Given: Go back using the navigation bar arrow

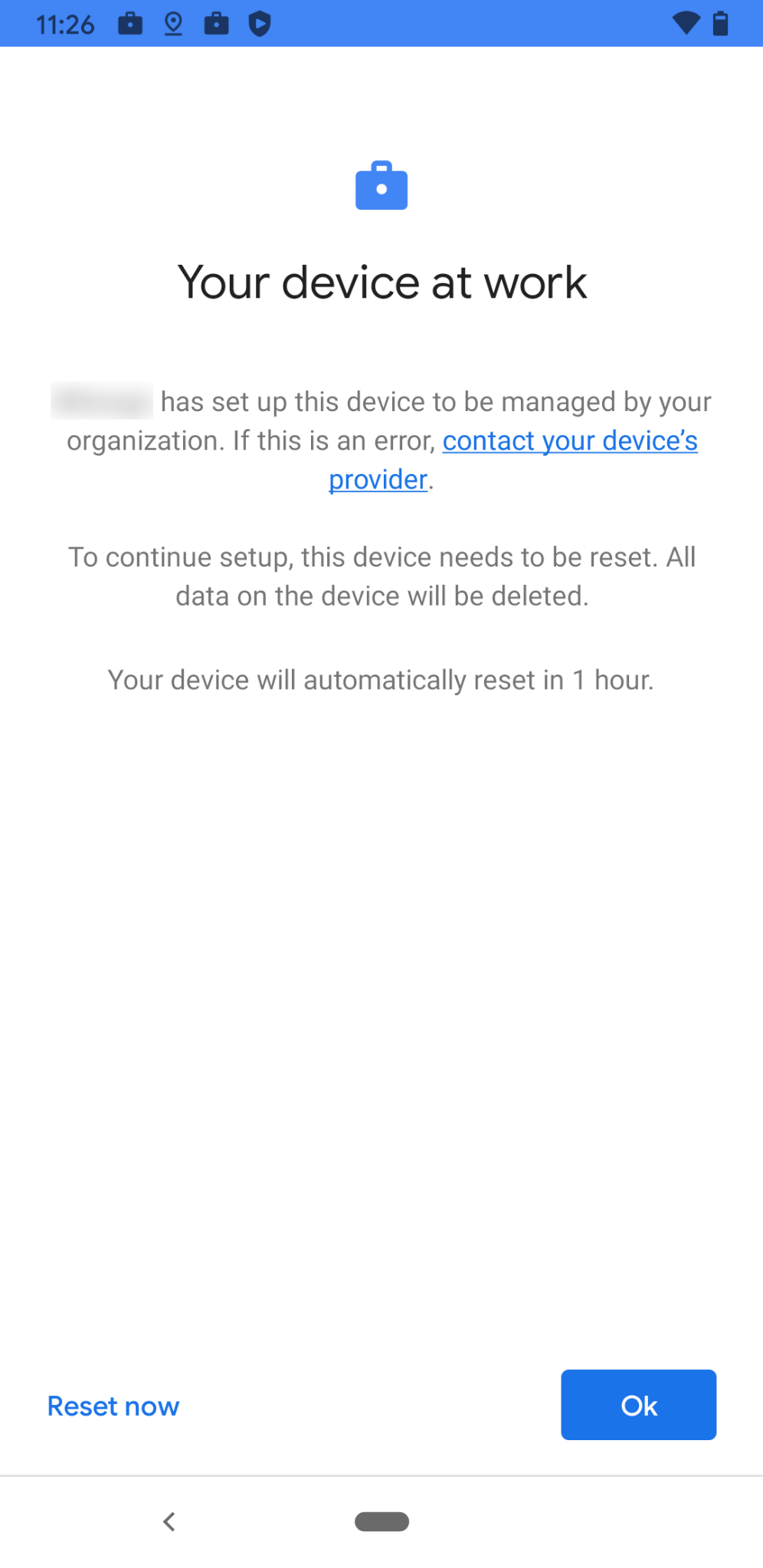Looking at the screenshot, I should (x=169, y=1521).
